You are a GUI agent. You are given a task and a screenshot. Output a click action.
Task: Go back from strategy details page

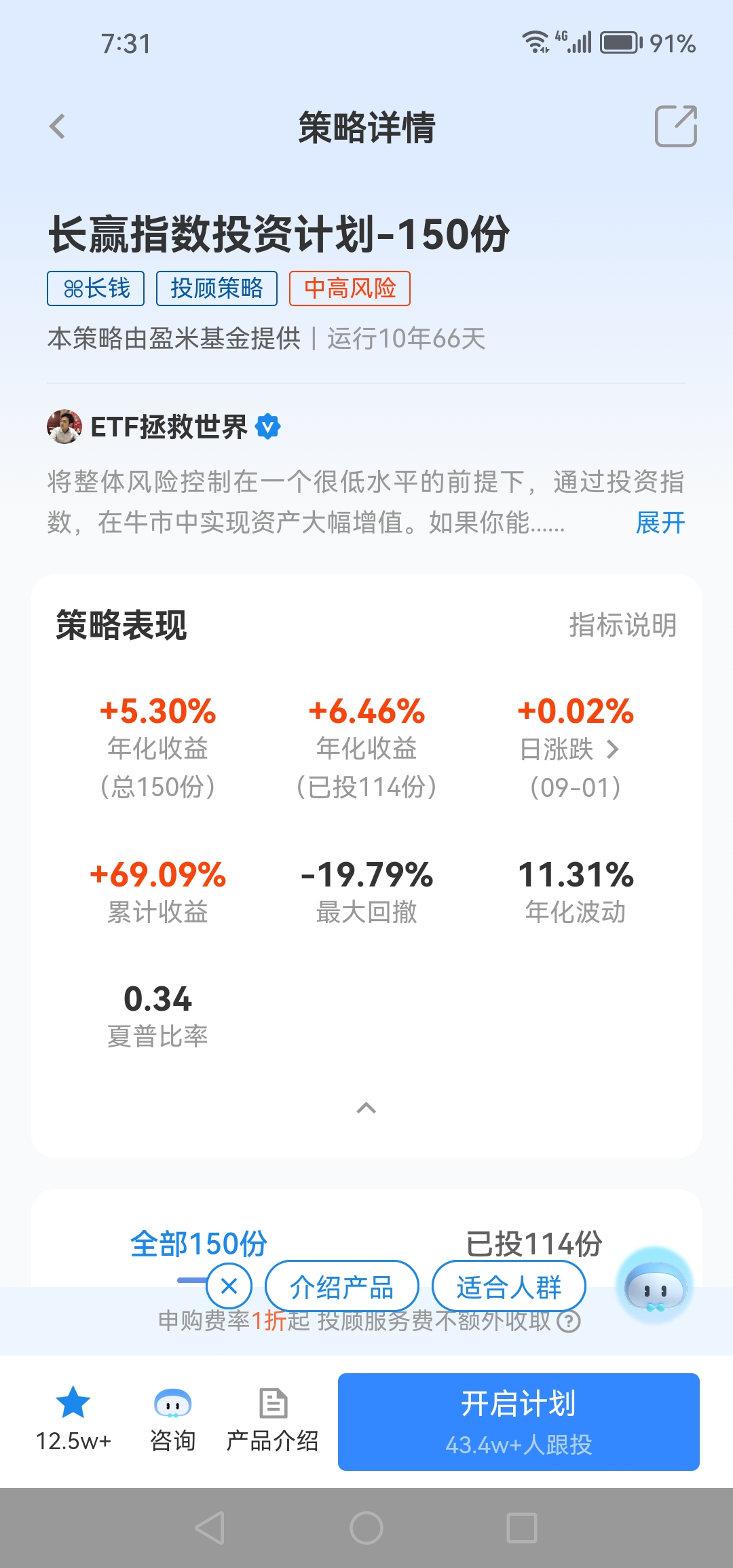click(58, 127)
